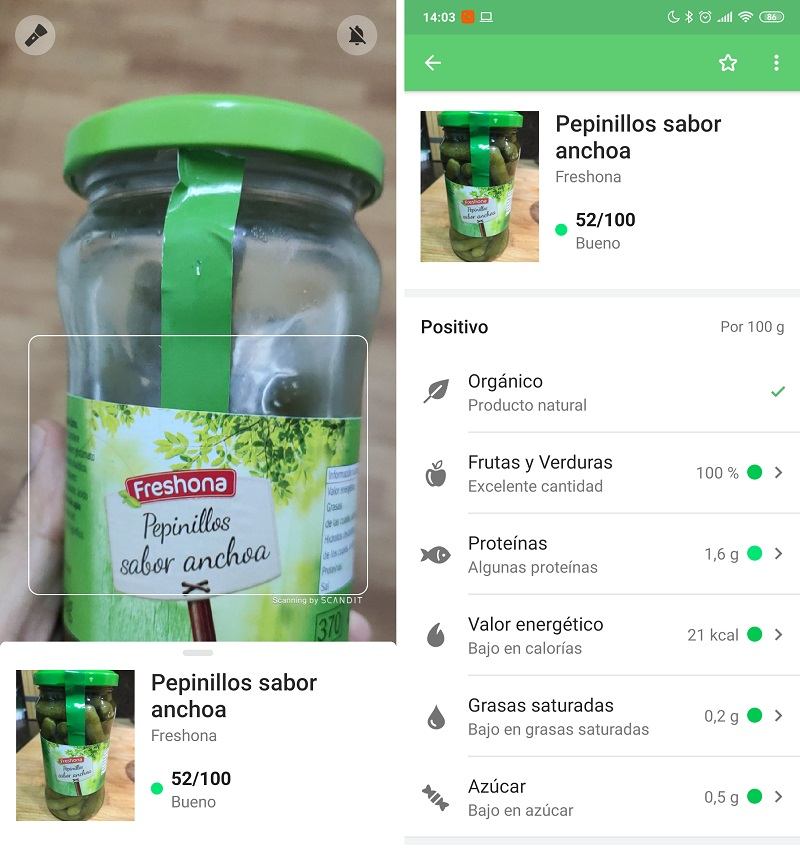Tap the crossed-out bell icon
This screenshot has width=800, height=858.
[357, 36]
